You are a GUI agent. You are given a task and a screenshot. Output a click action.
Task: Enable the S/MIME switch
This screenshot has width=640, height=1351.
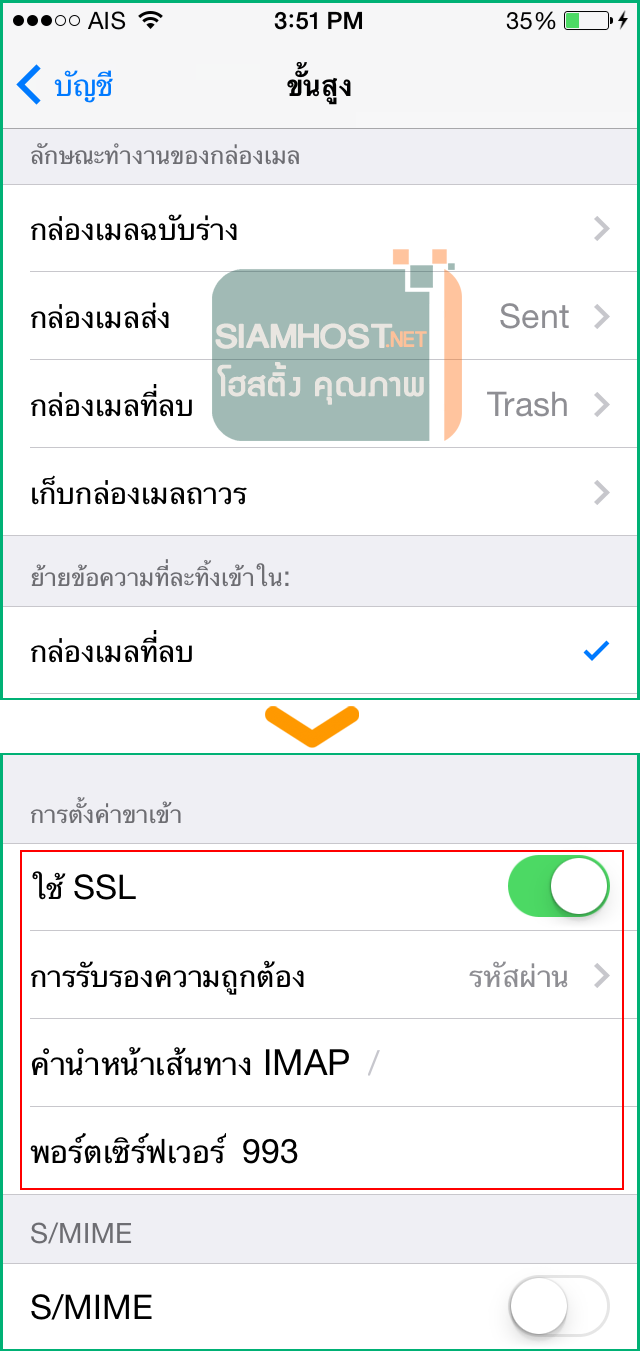point(558,1306)
